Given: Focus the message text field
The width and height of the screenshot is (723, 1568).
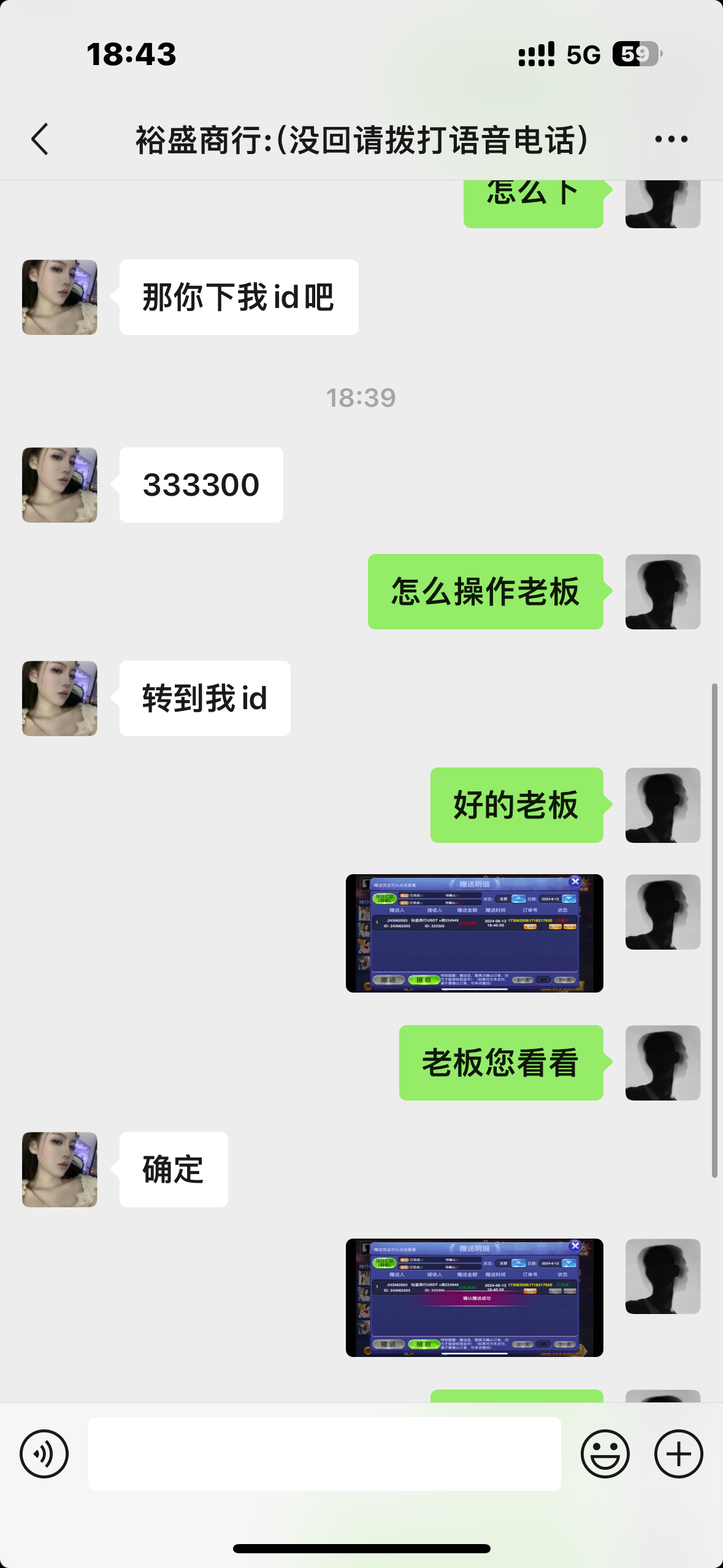Looking at the screenshot, I should tap(324, 1453).
